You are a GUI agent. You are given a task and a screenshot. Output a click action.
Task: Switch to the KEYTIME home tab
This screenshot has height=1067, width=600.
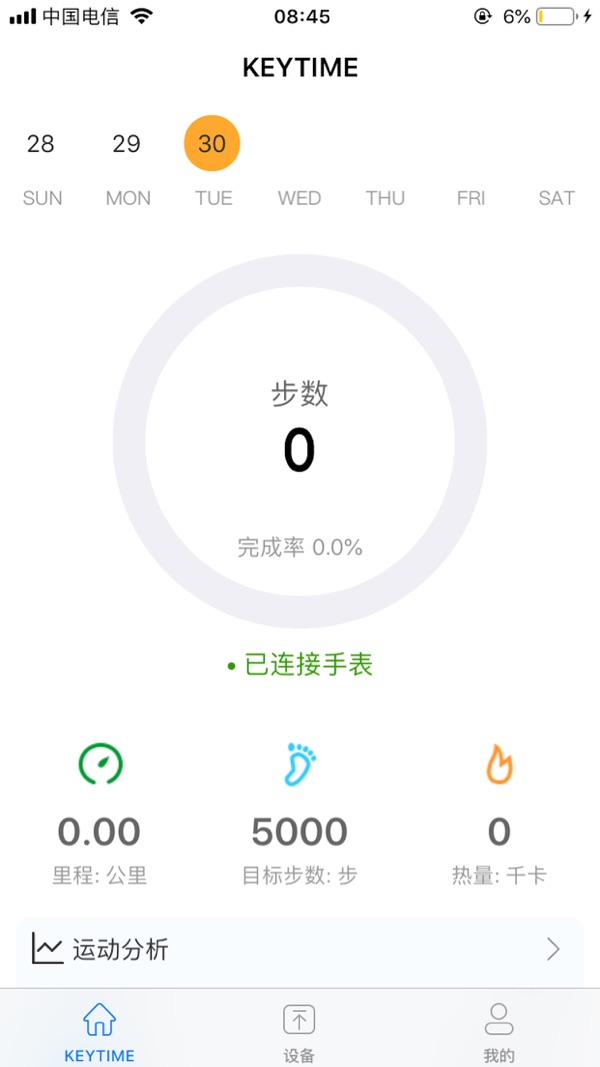99,1030
